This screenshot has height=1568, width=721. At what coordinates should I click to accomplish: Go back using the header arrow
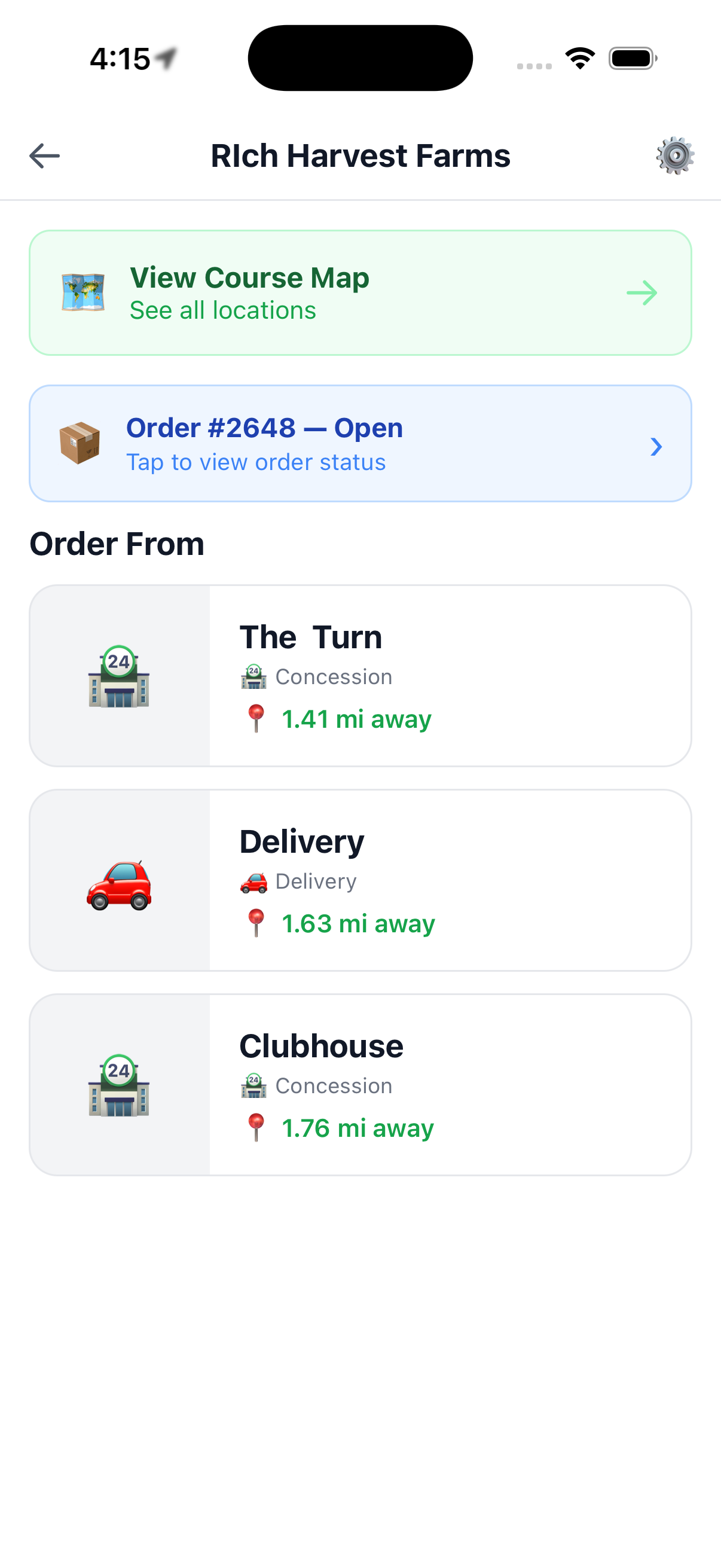pyautogui.click(x=44, y=156)
